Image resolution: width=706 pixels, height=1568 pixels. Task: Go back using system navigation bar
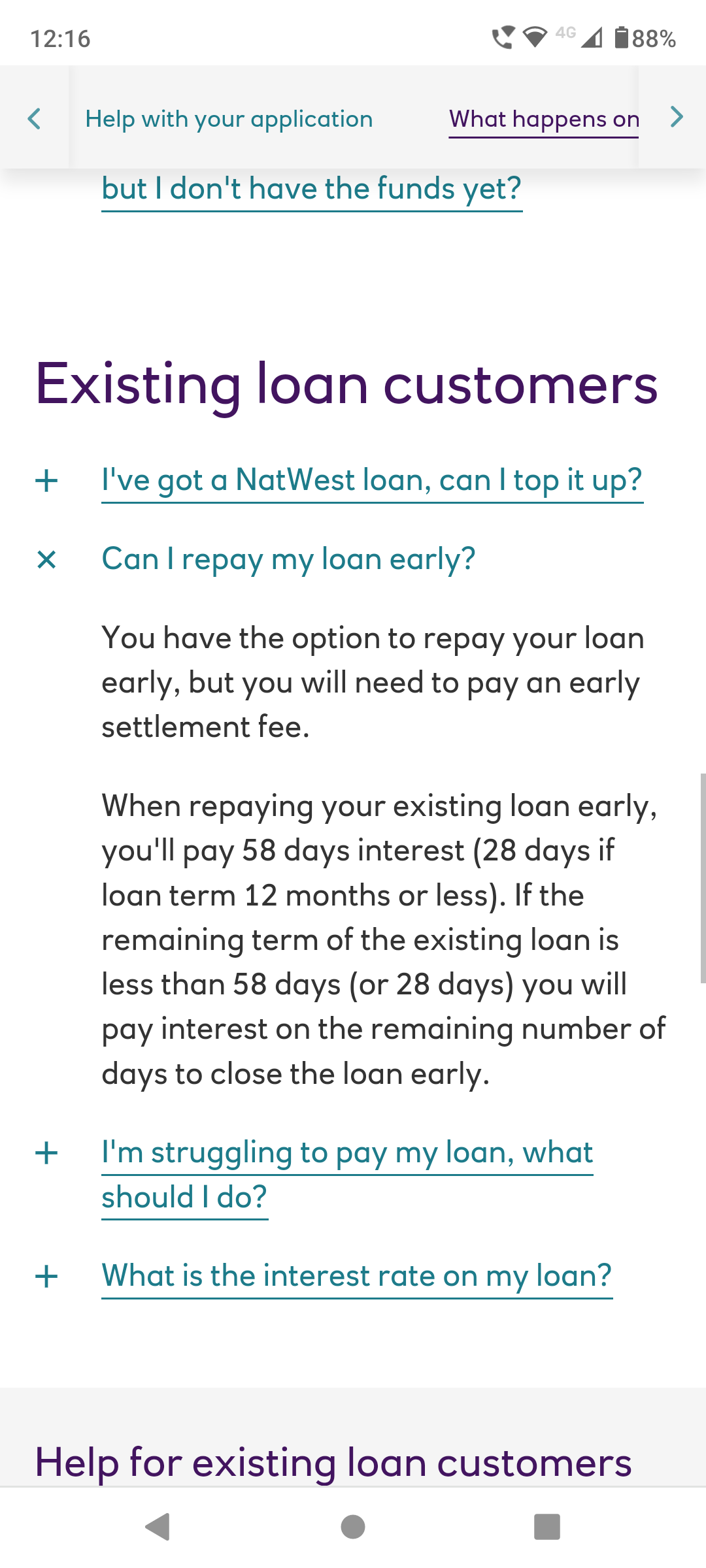point(158,1527)
